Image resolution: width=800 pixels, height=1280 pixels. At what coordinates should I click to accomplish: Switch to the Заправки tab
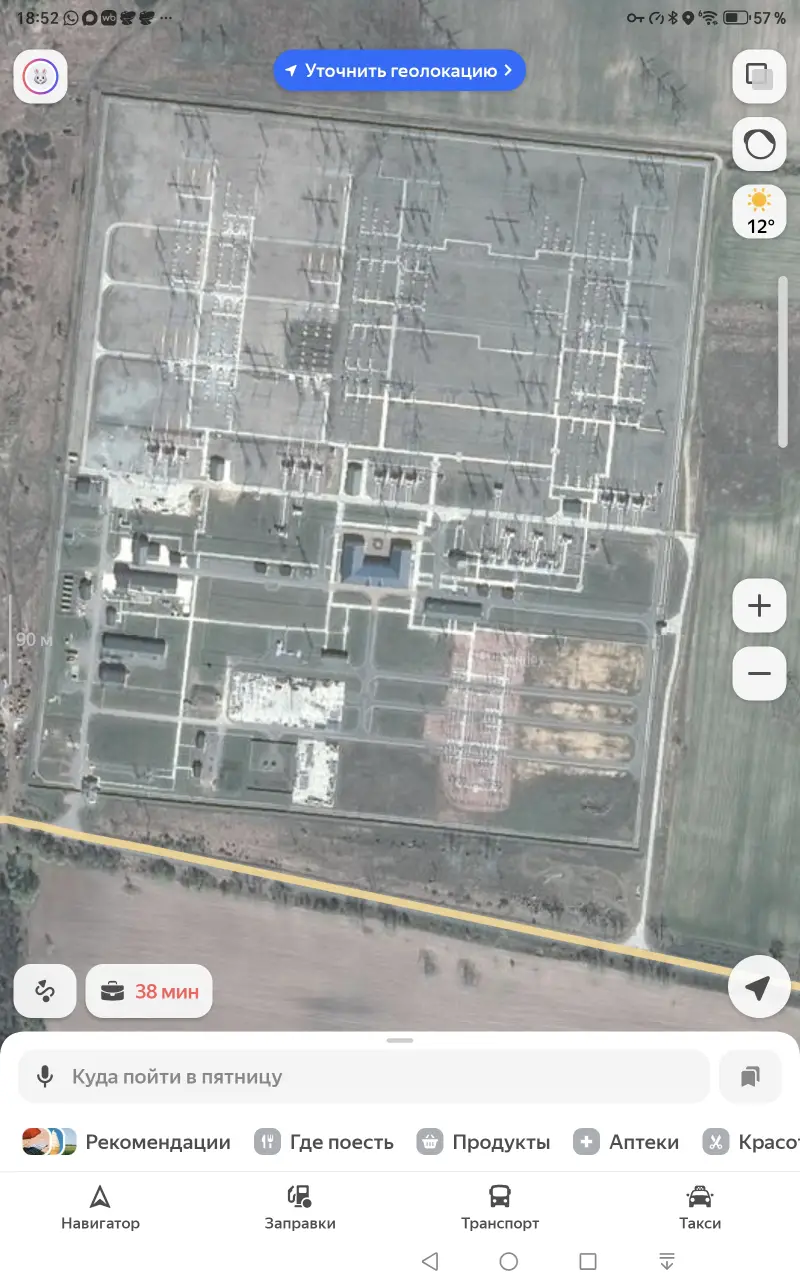pos(300,1207)
